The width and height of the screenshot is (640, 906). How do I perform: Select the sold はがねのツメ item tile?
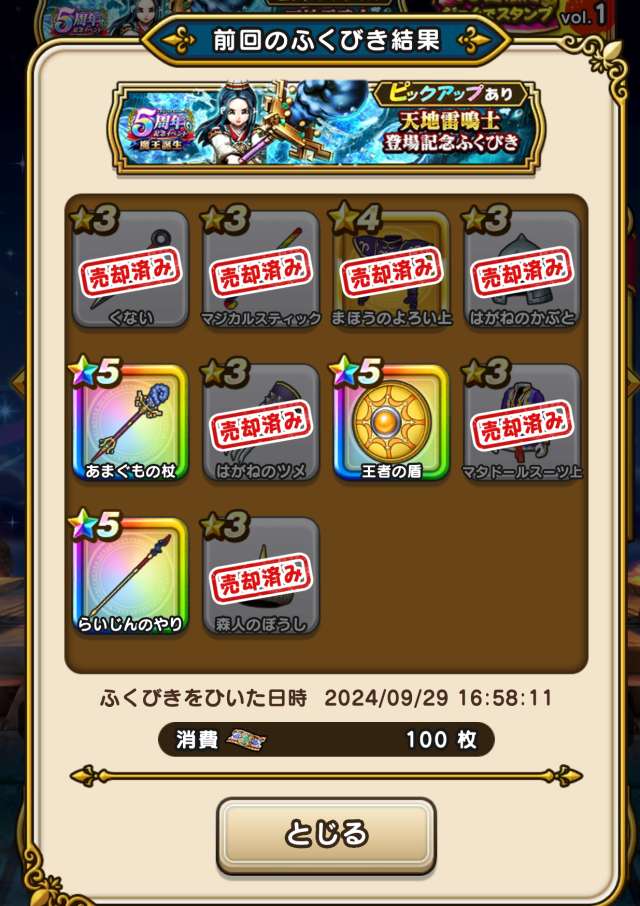coord(261,422)
